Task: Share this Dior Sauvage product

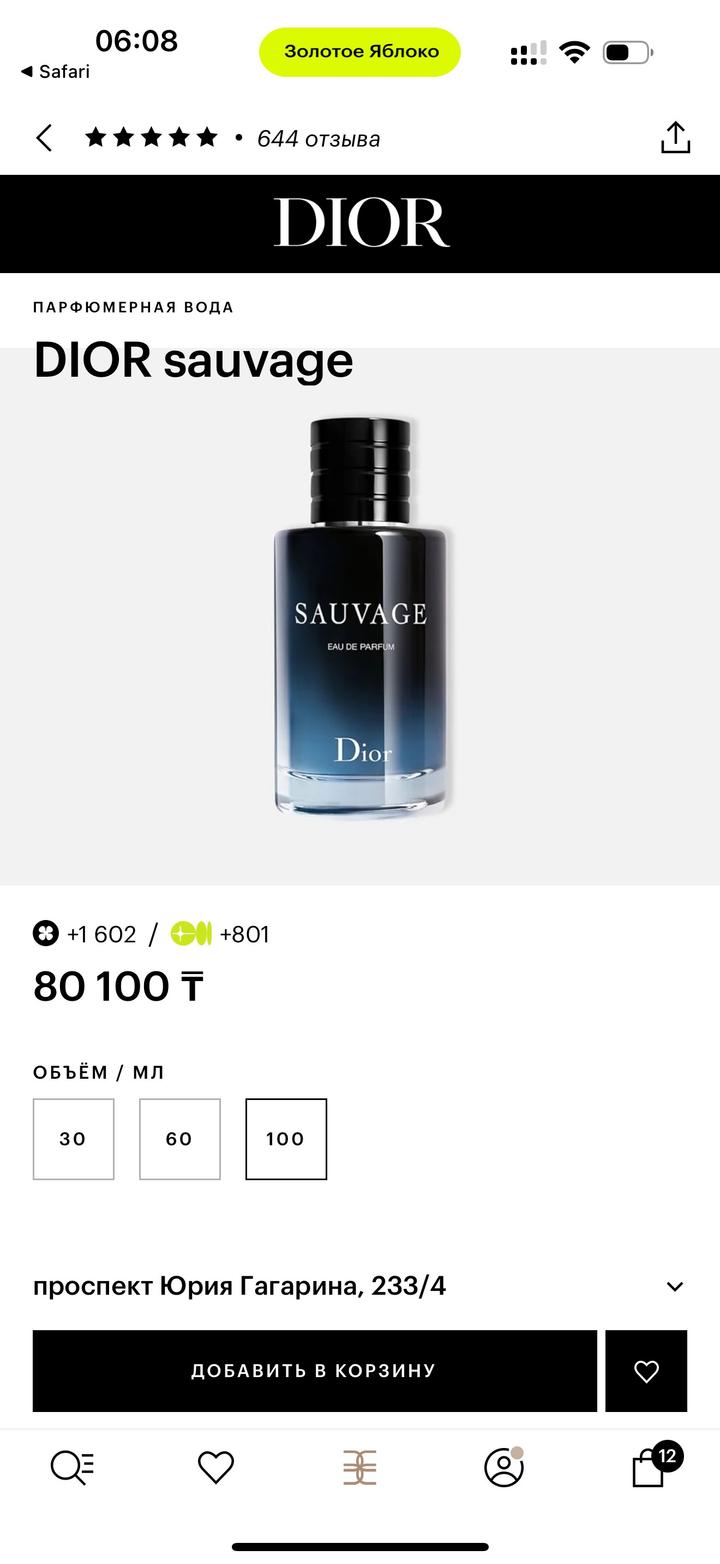Action: click(675, 138)
